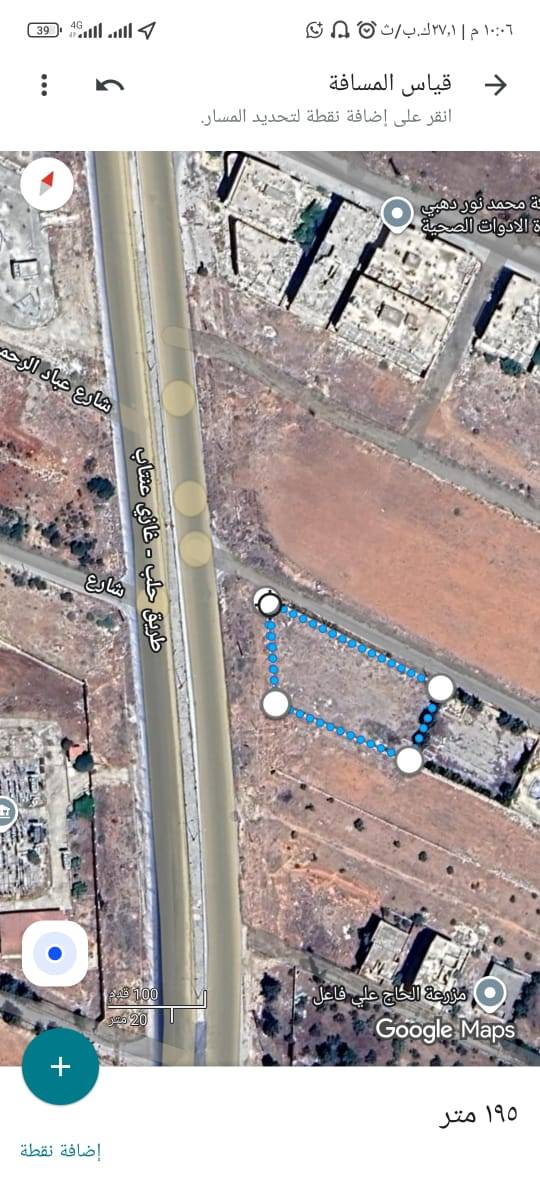The width and height of the screenshot is (540, 1200).
Task: Open the مزرعة الحاج علي فاعل place pin
Action: [489, 994]
